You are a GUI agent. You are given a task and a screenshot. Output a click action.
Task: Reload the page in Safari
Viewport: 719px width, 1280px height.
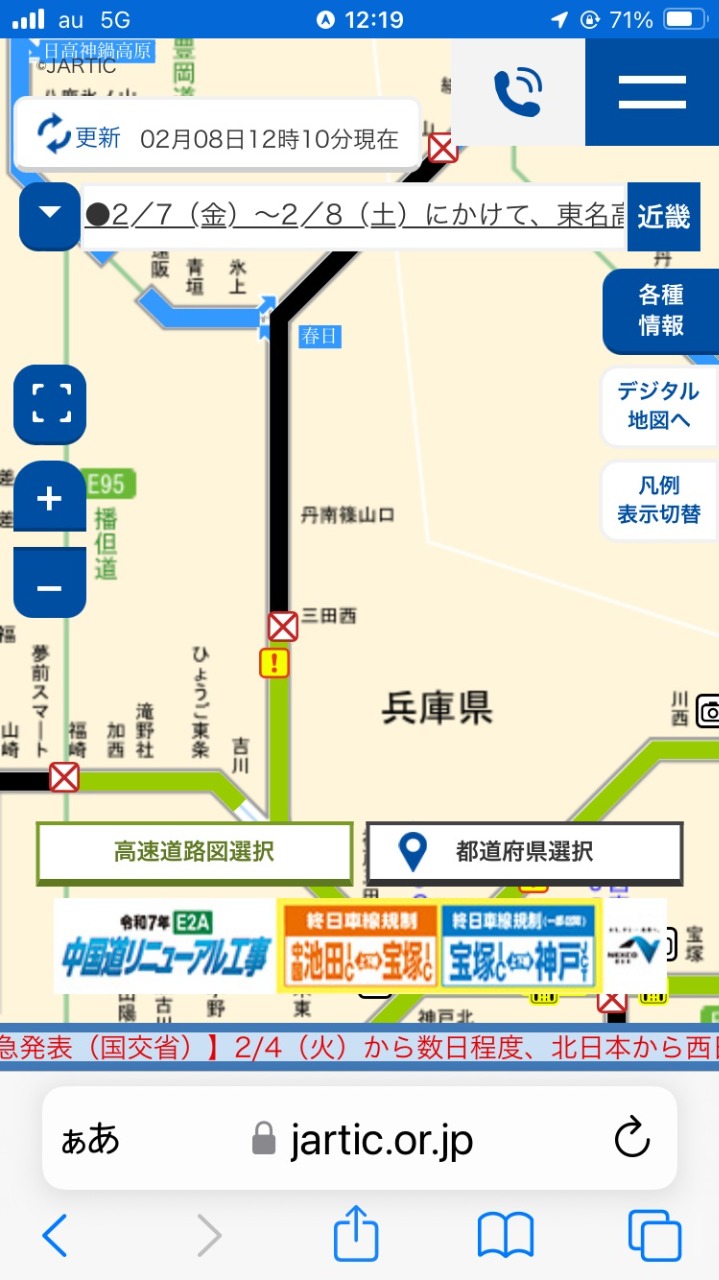pos(632,1138)
